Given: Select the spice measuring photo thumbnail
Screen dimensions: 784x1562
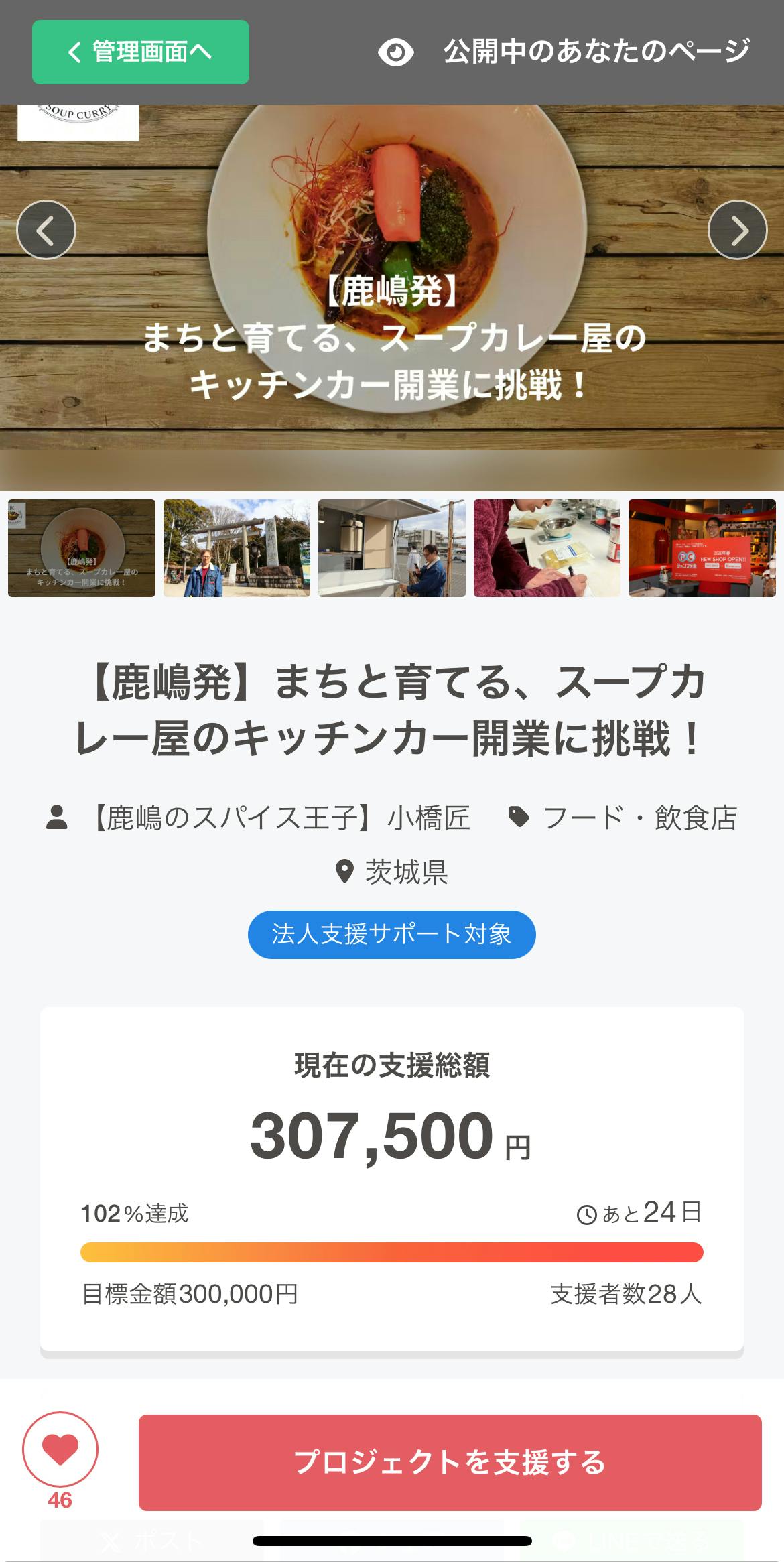Looking at the screenshot, I should pyautogui.click(x=547, y=548).
